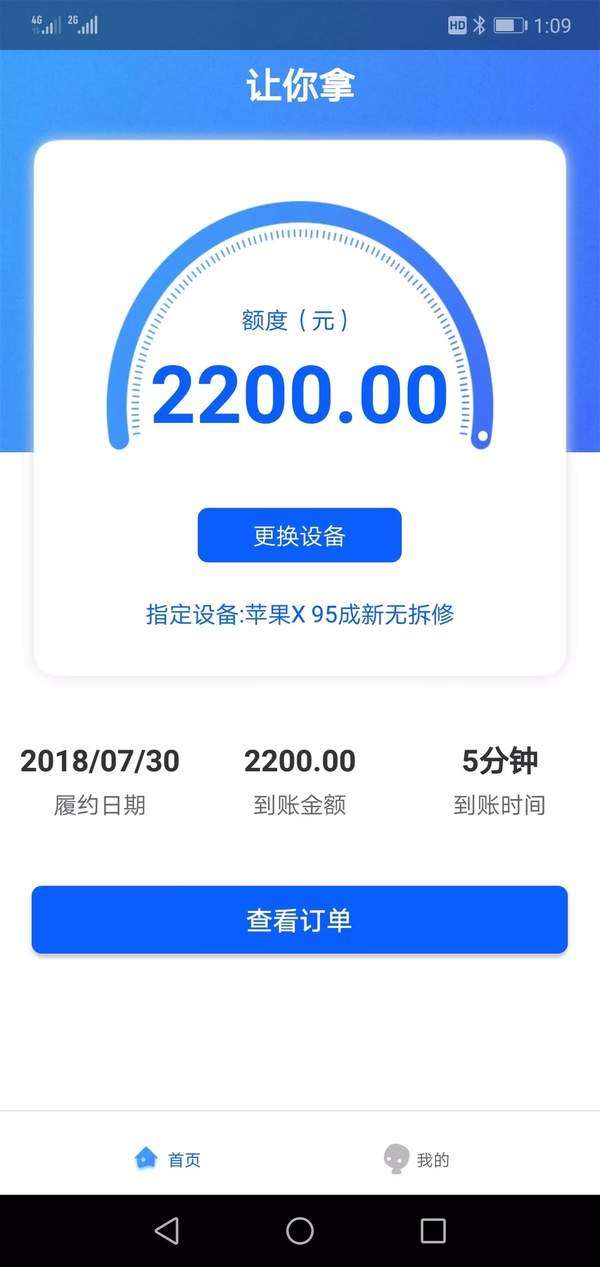This screenshot has height=1267, width=600.
Task: Open recent apps from the navigation bar
Action: click(x=432, y=1230)
